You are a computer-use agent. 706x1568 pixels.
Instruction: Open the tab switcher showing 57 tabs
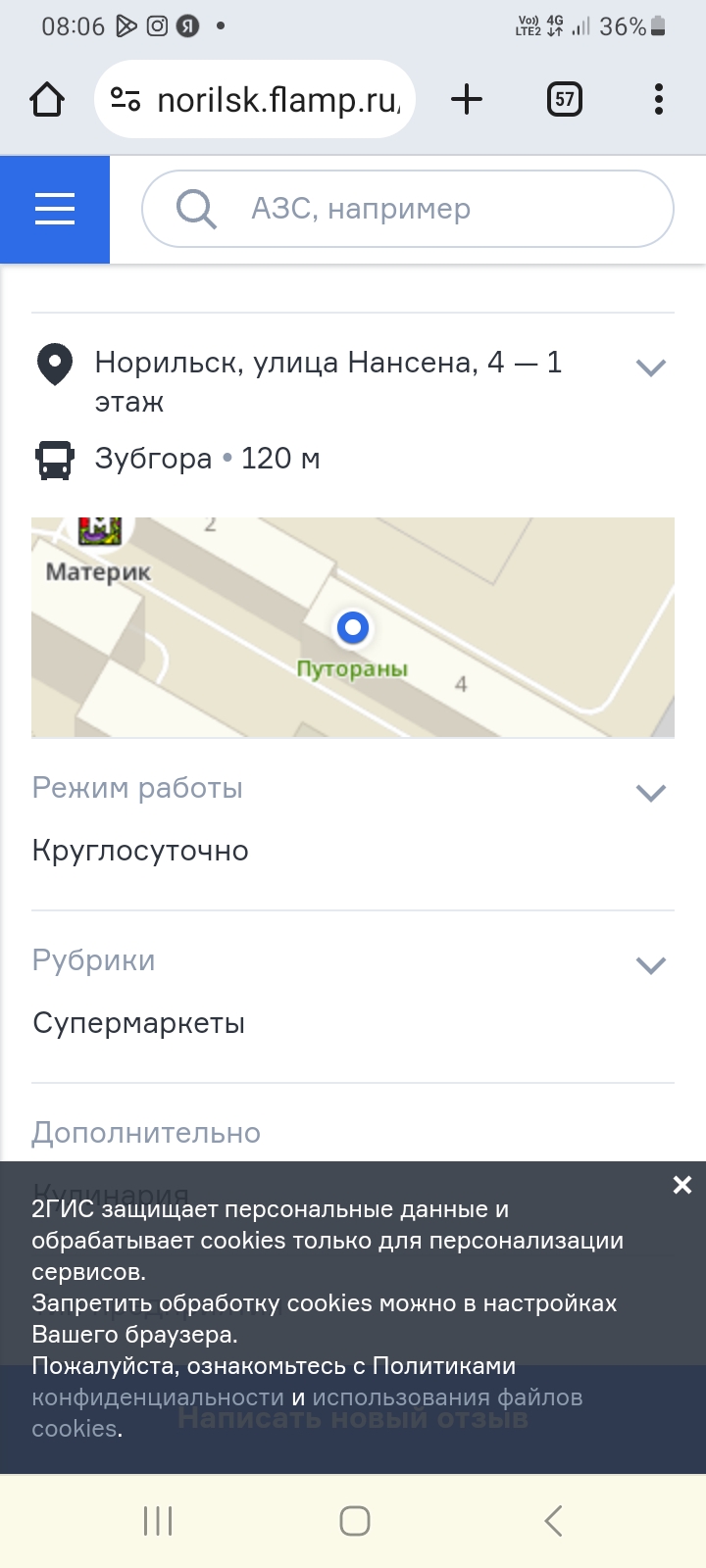tap(564, 99)
